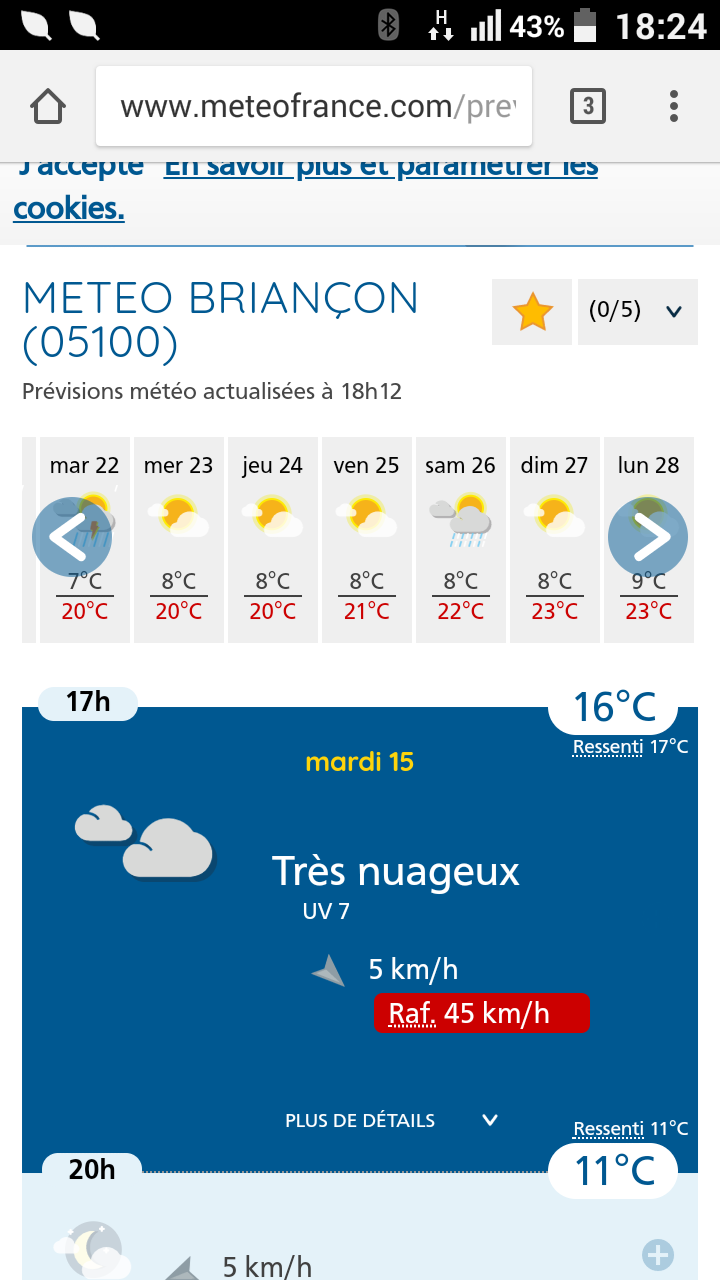The image size is (720, 1280).
Task: Expand the 20h forecast with the plus icon
Action: 658,1255
